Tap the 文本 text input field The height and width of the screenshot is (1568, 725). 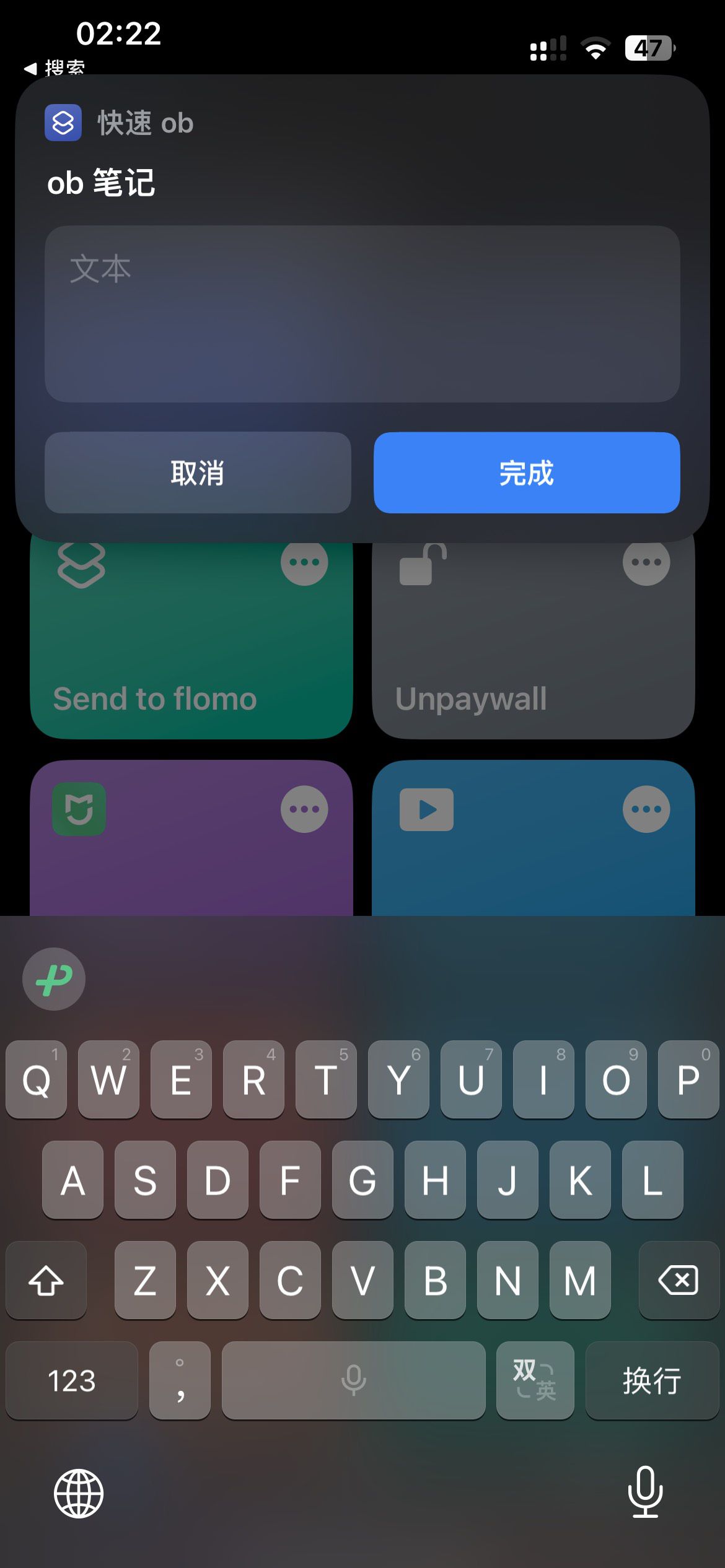362,314
